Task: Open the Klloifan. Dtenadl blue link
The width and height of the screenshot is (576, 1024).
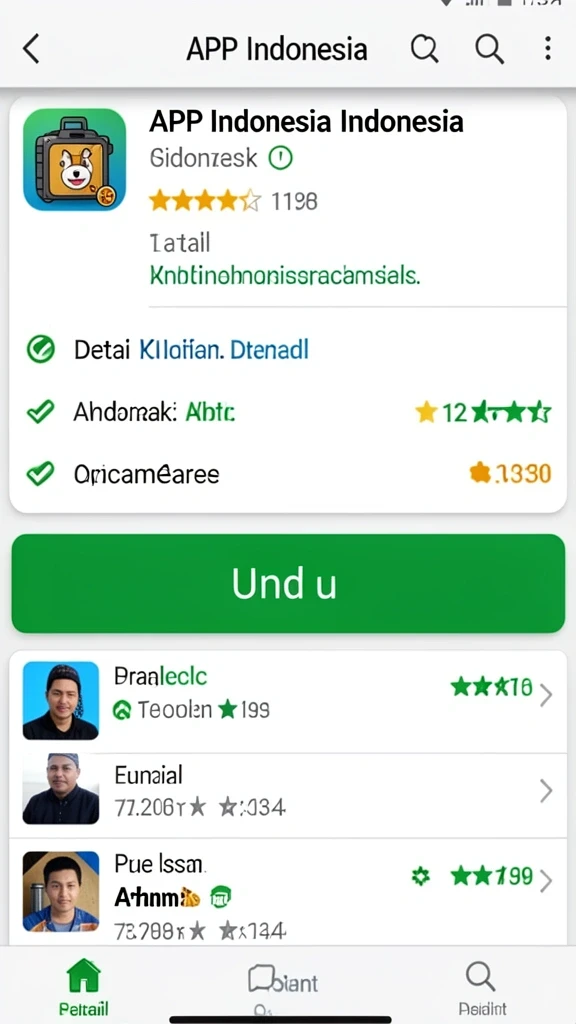Action: click(x=223, y=350)
